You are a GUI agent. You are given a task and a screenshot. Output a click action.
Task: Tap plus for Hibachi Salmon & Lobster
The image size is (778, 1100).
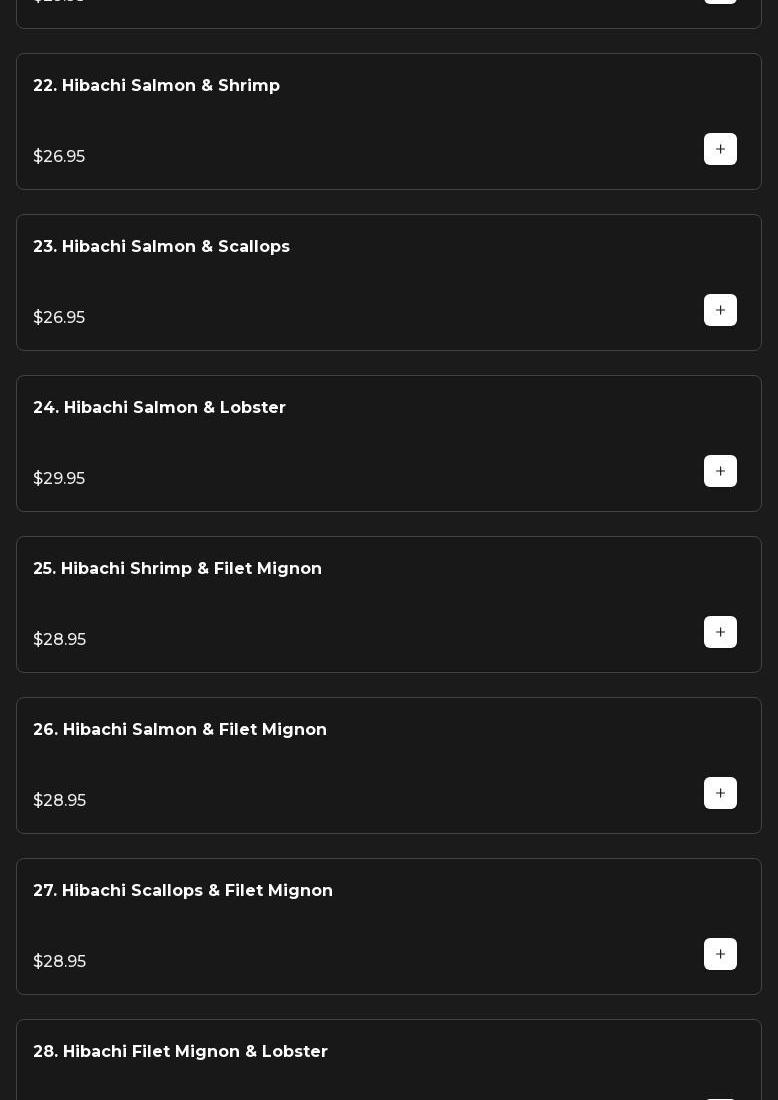720,471
